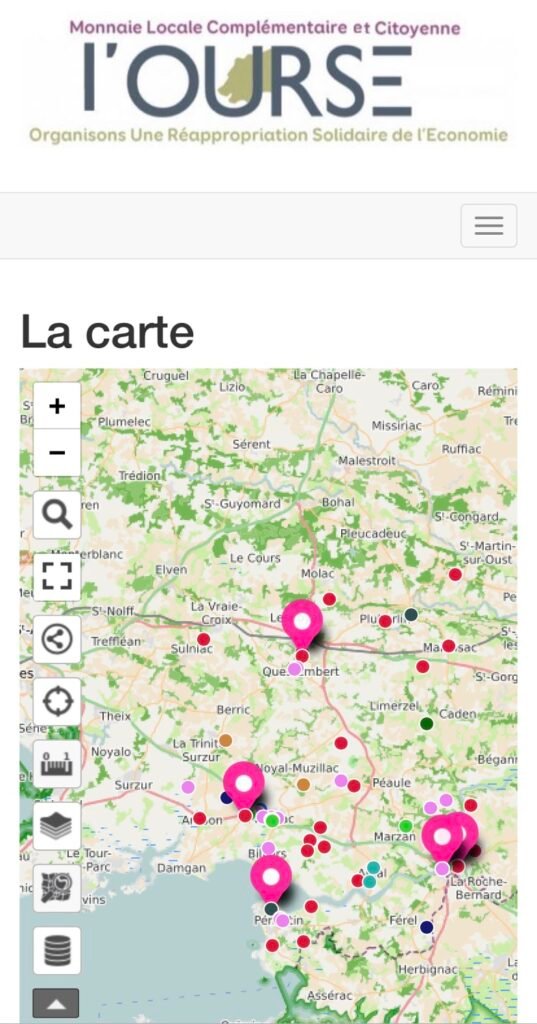The image size is (537, 1024).
Task: Open the distance measuring tool
Action: [x=57, y=763]
